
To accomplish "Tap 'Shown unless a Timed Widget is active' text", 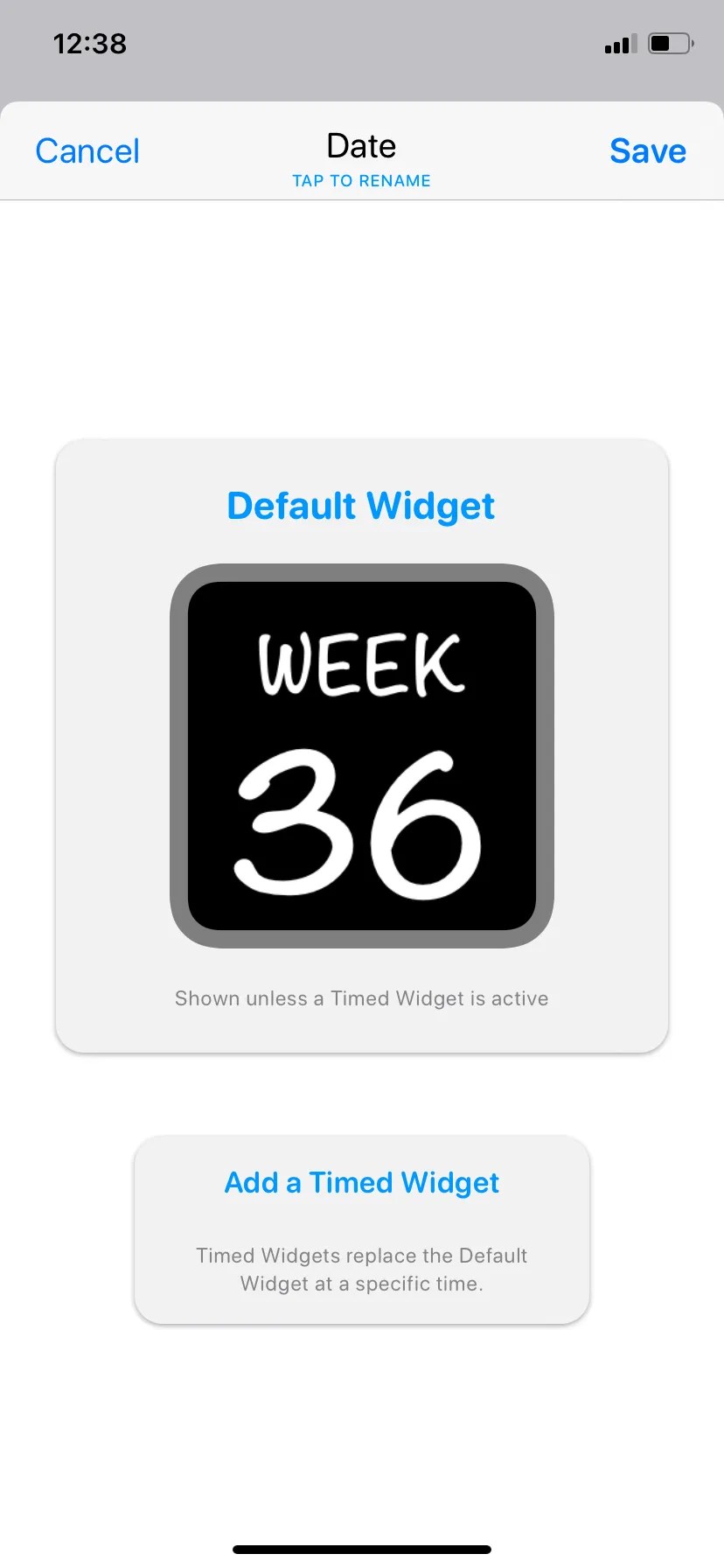I will (x=361, y=997).
